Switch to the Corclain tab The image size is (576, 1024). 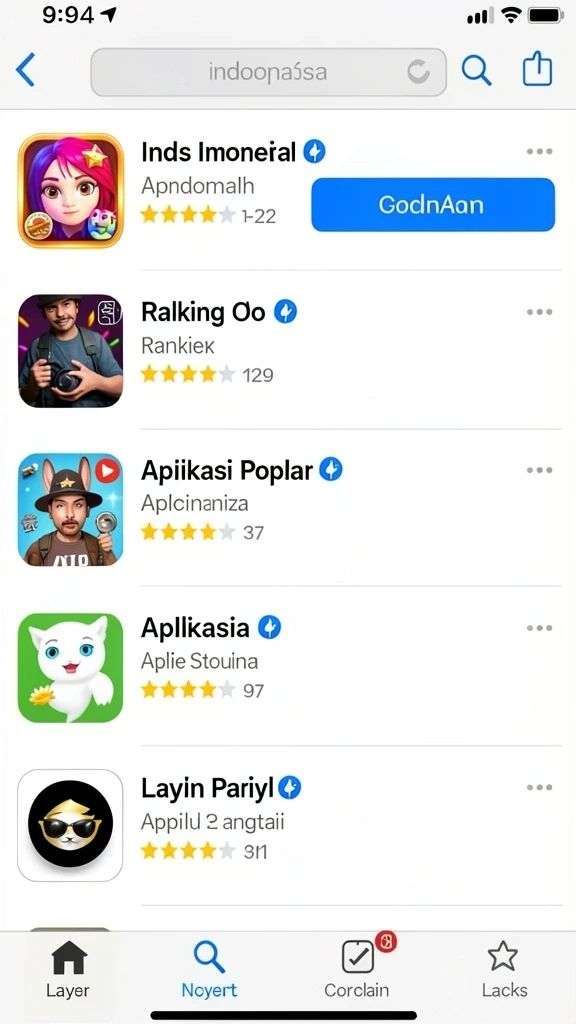[x=357, y=970]
